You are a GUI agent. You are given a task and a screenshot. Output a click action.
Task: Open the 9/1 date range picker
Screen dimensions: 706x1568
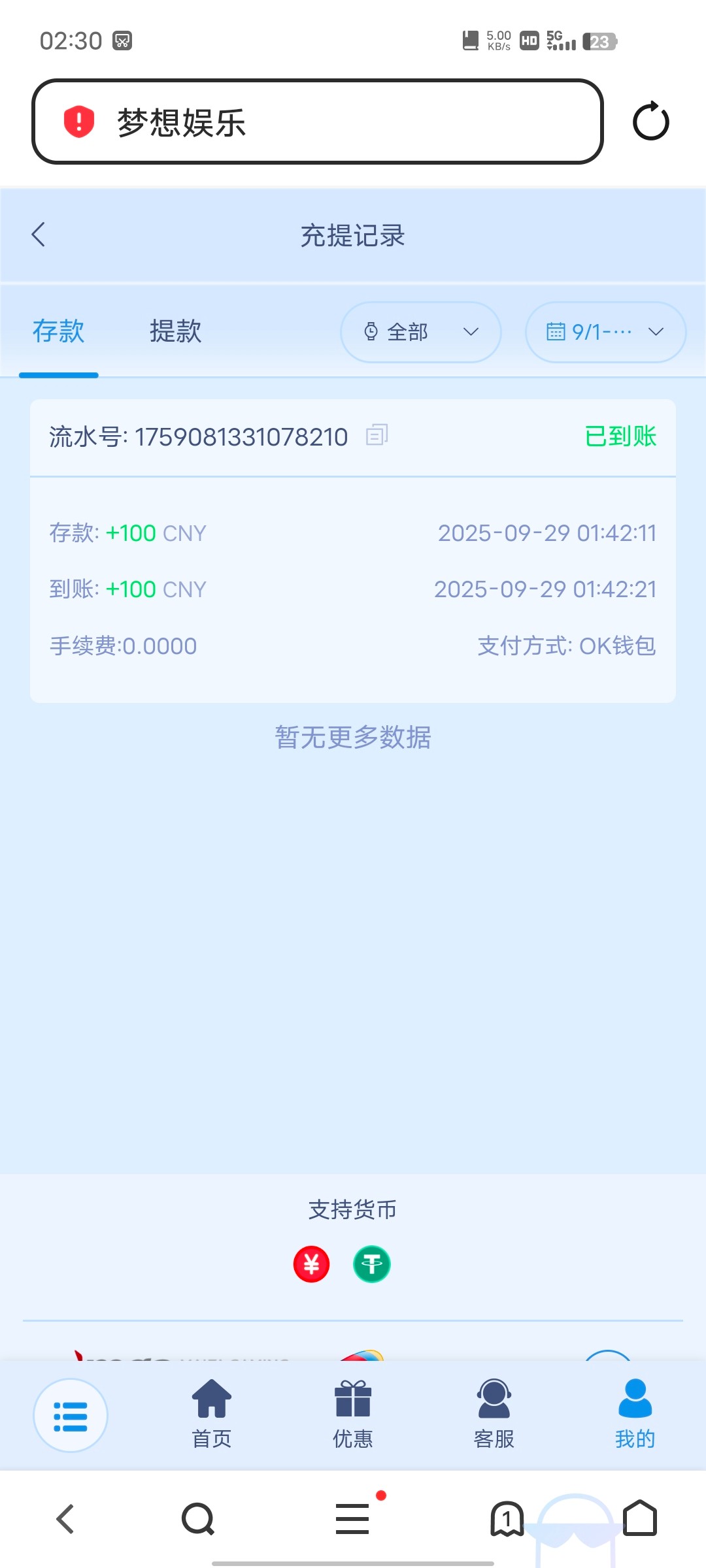click(x=605, y=332)
